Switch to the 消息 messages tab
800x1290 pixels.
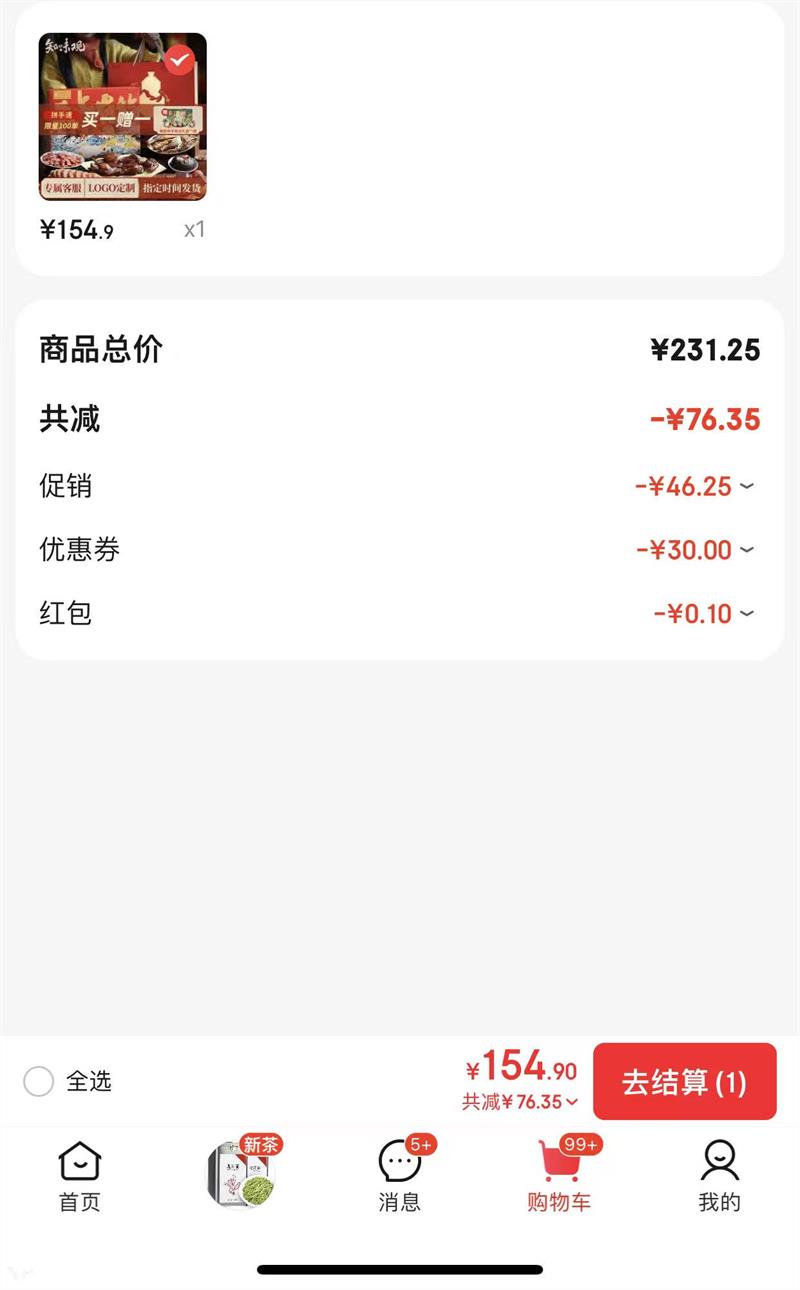coord(399,1176)
